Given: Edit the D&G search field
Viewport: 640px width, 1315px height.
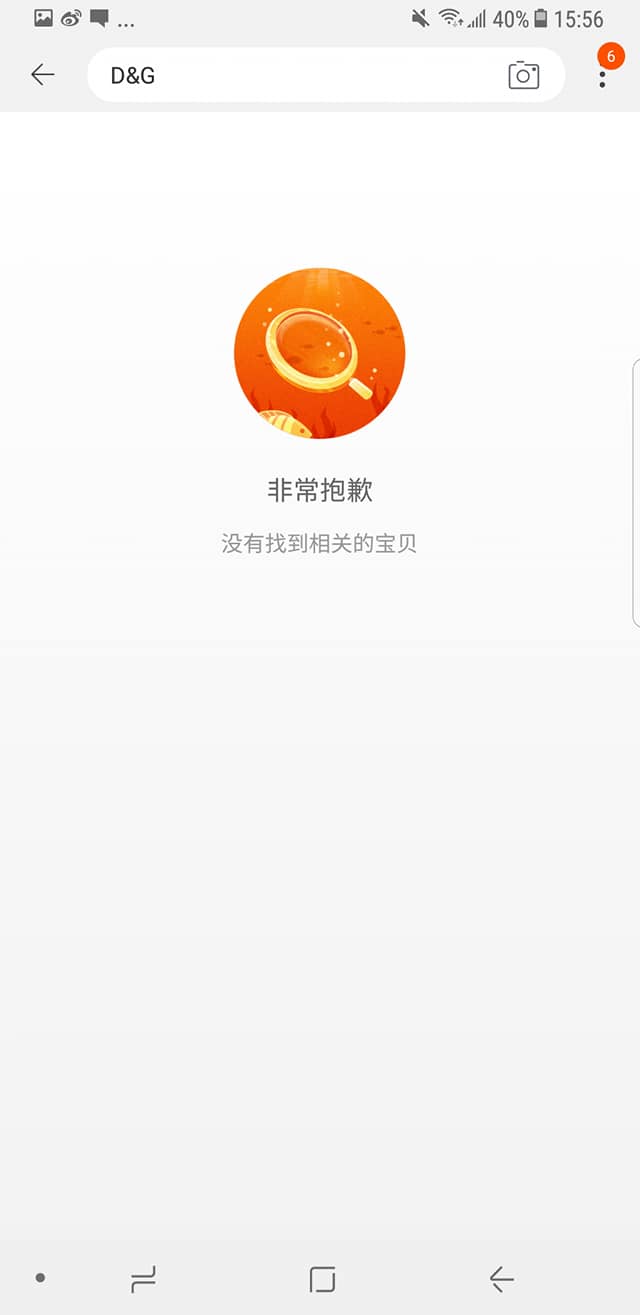Looking at the screenshot, I should tap(300, 75).
